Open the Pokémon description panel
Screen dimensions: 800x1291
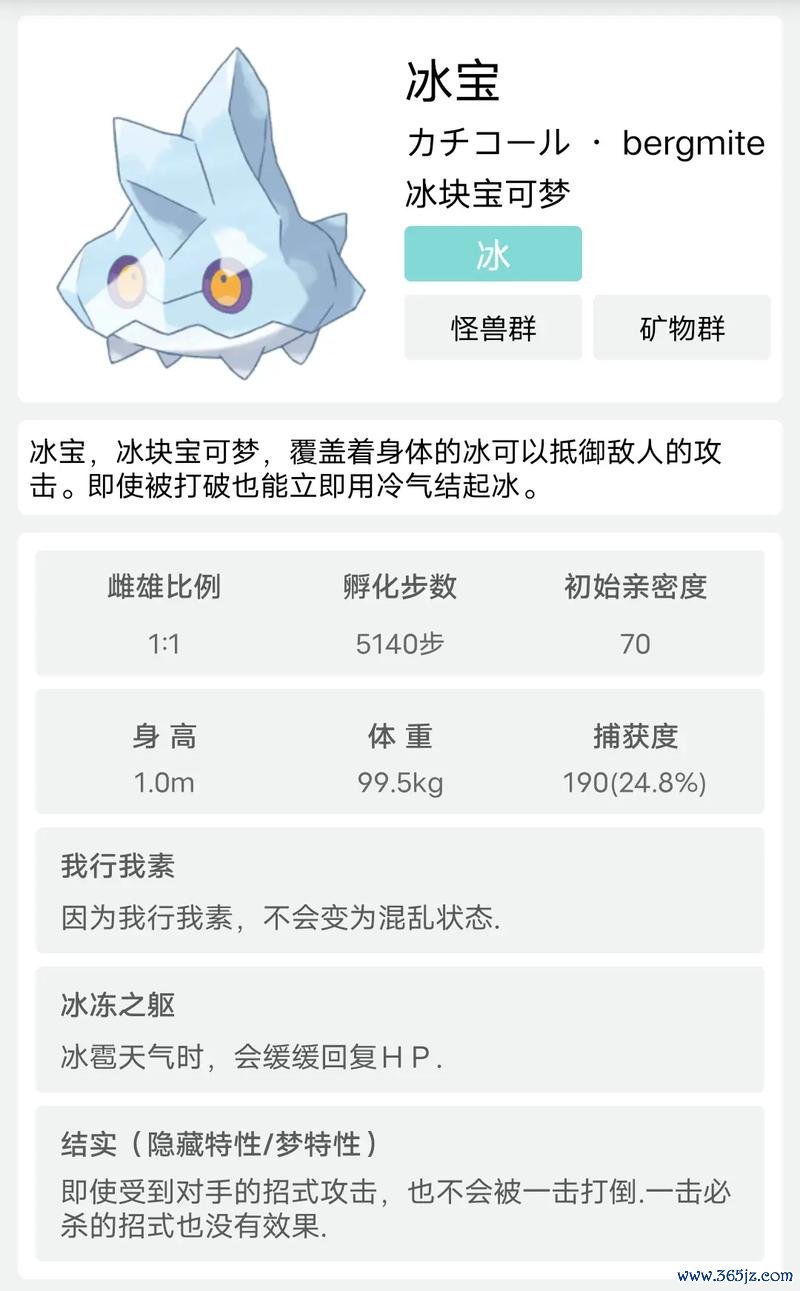coord(400,470)
